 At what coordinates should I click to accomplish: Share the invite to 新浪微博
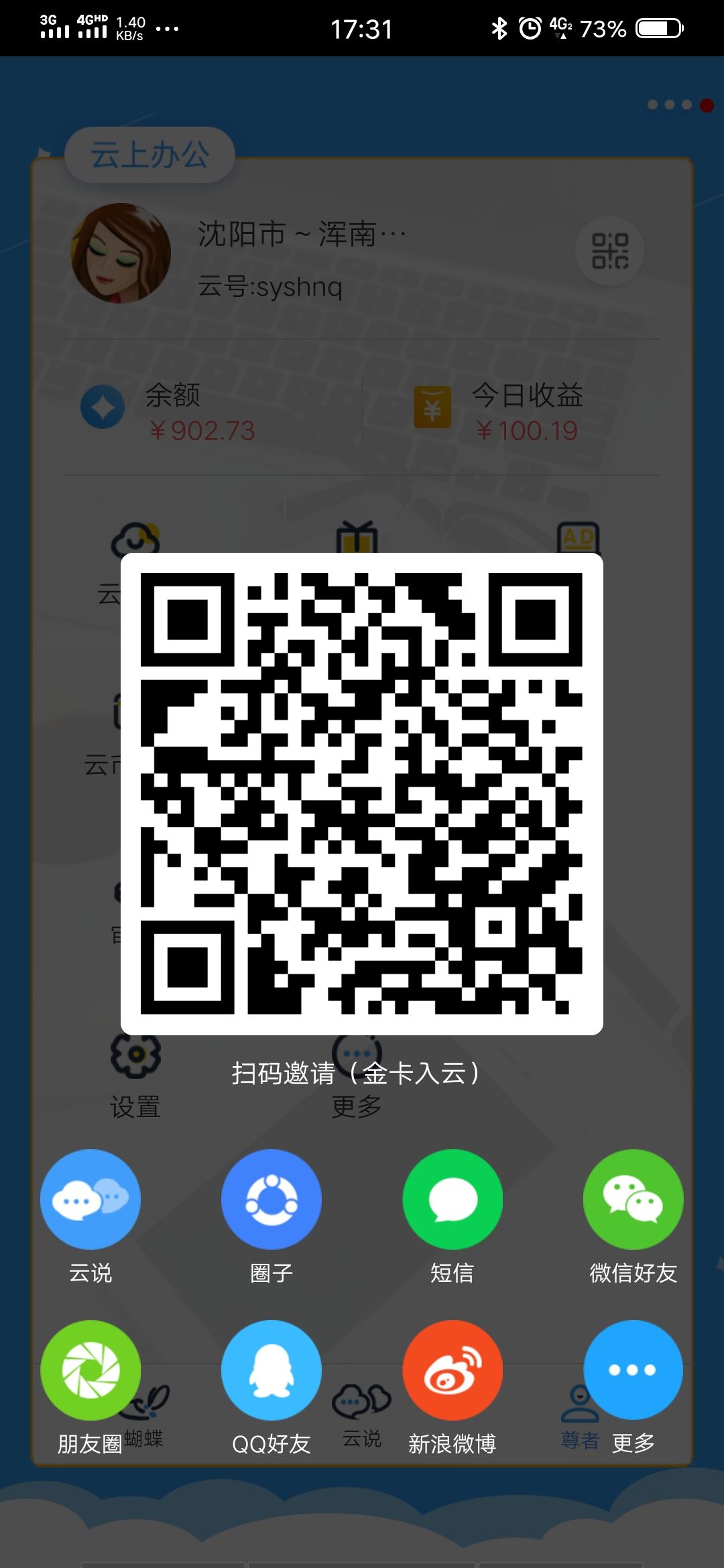452,1370
